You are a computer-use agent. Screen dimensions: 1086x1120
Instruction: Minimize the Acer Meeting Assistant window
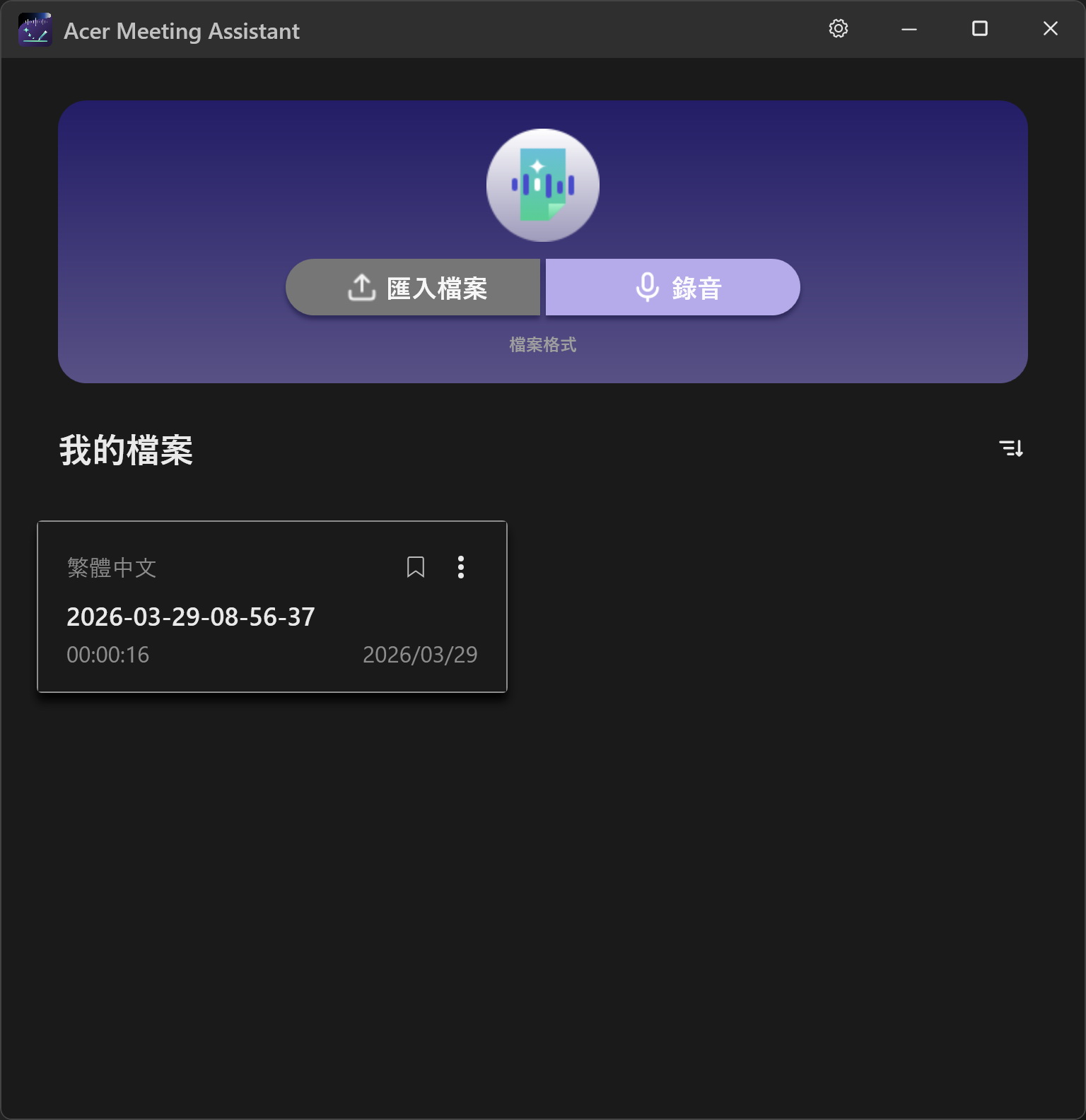point(909,29)
